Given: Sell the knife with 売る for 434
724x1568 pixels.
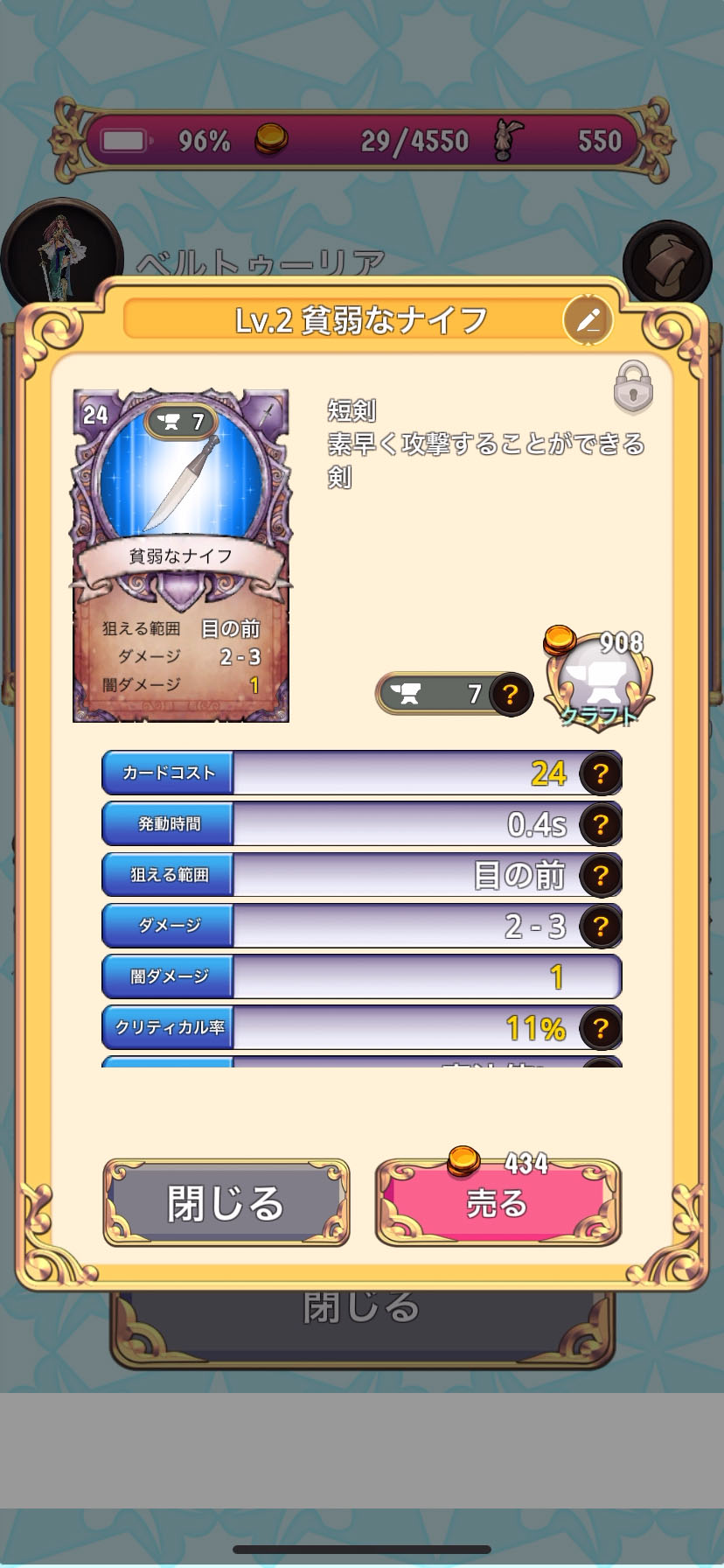Looking at the screenshot, I should (x=498, y=1204).
